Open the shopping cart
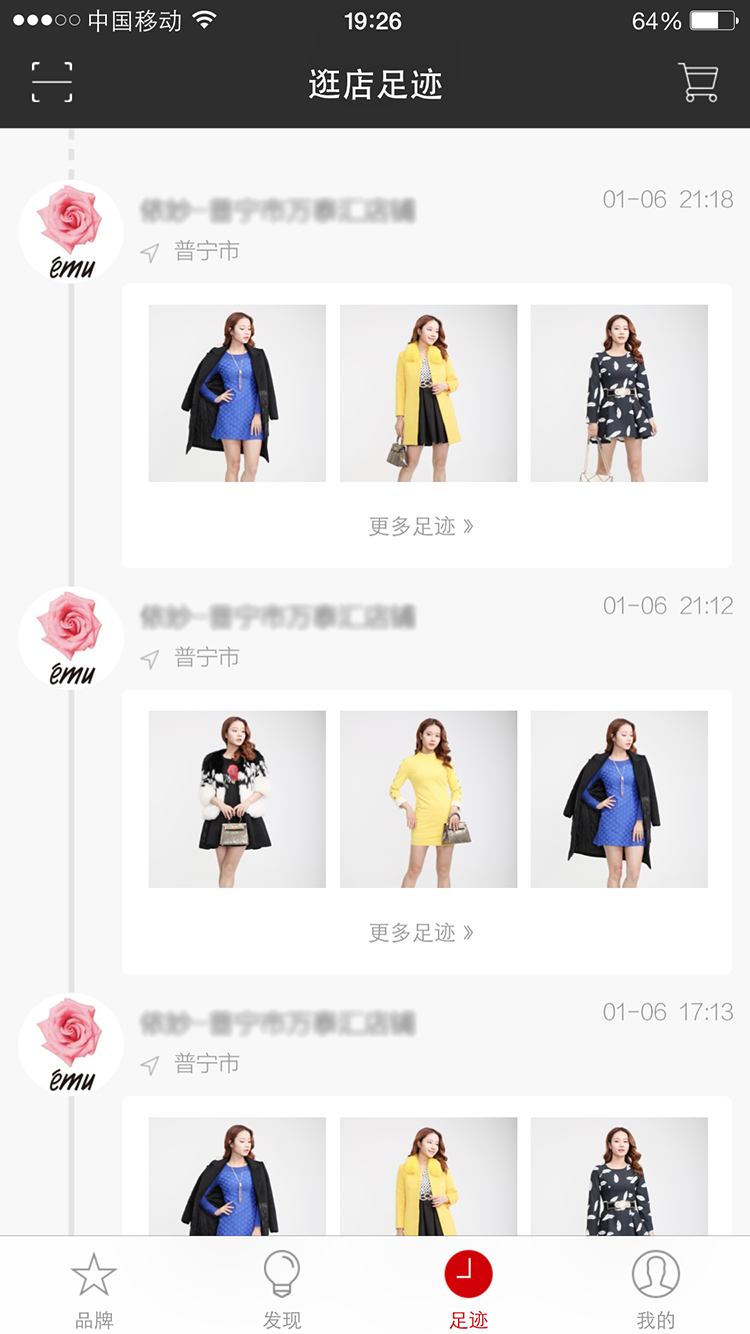The image size is (750, 1334). click(698, 82)
